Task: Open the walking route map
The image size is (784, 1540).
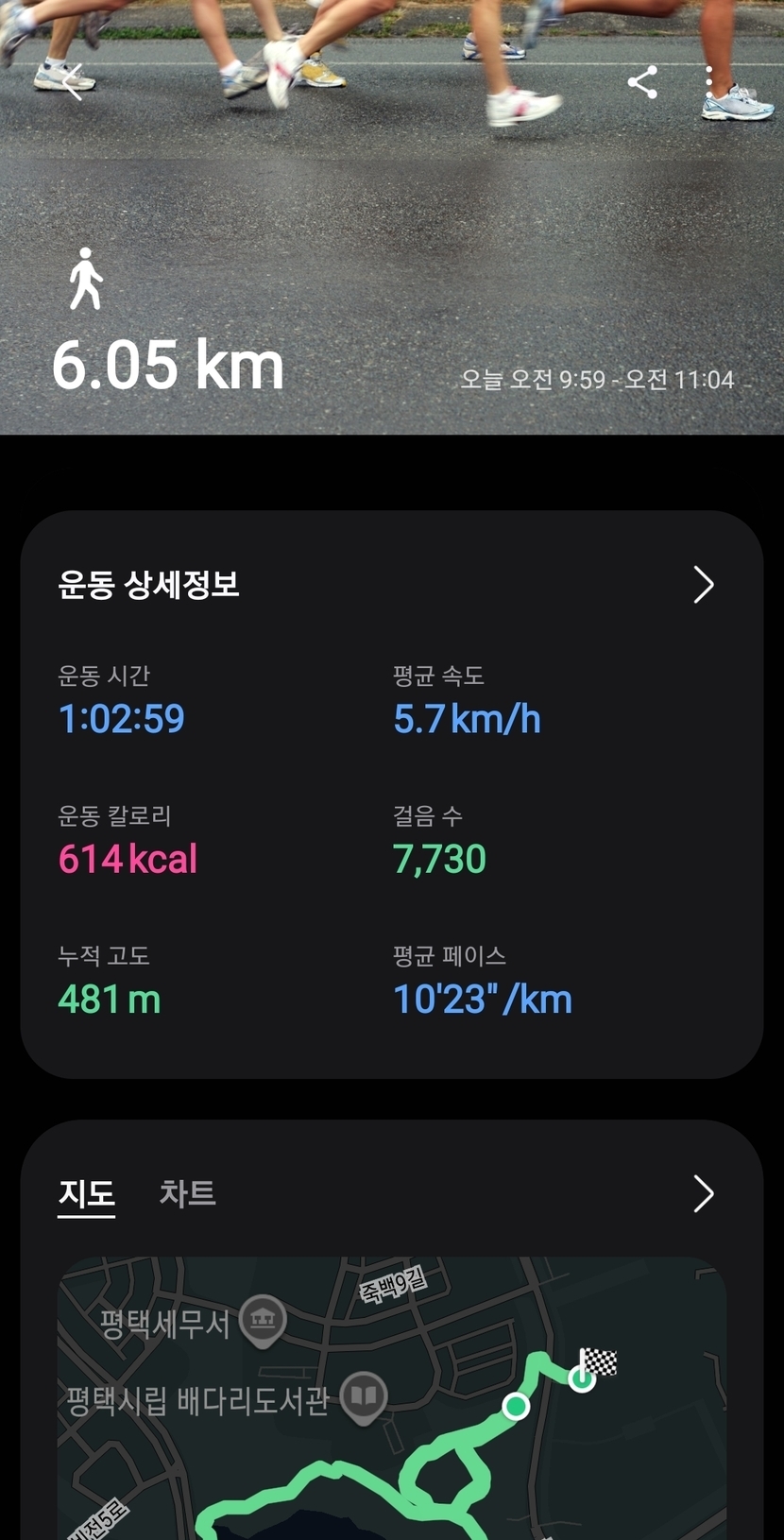Action: [391, 1408]
